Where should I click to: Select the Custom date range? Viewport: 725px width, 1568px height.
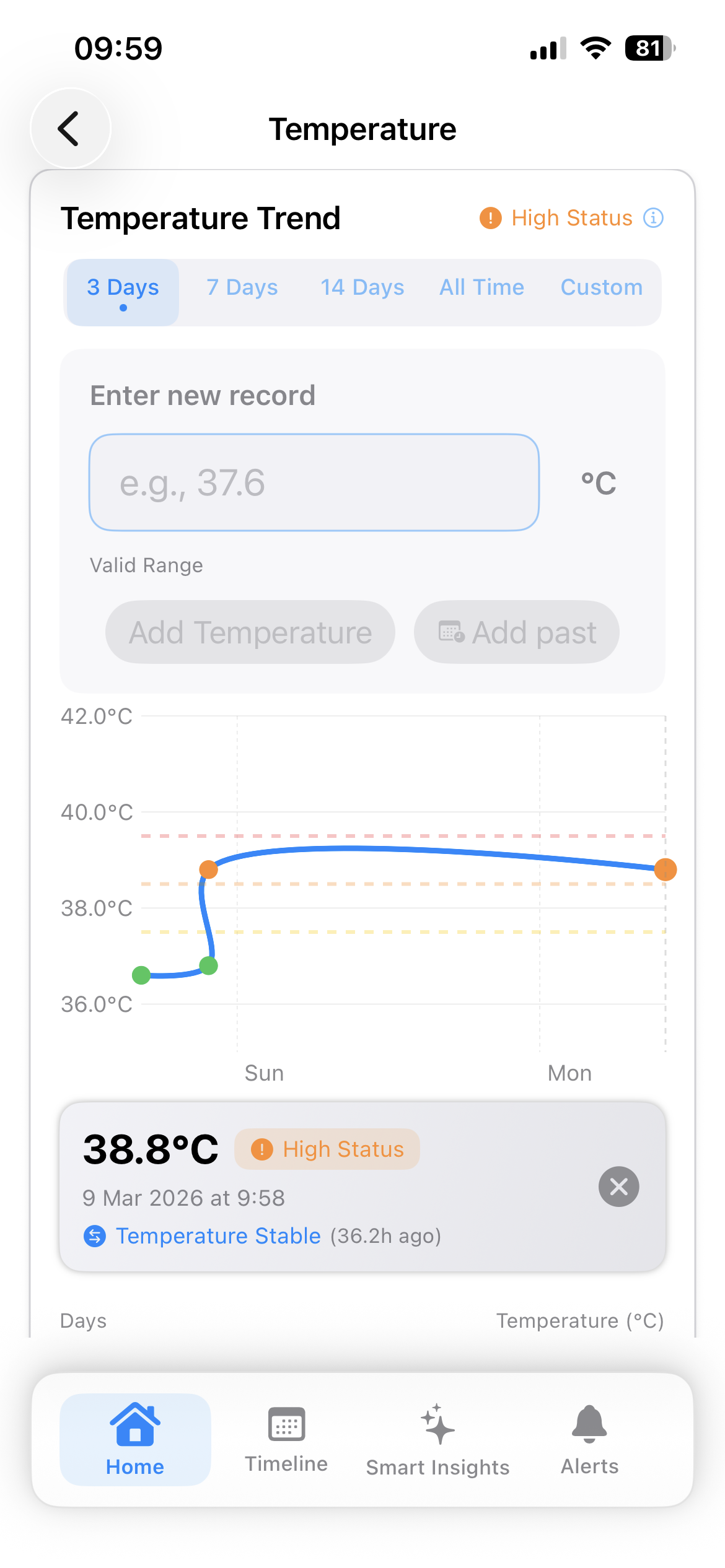coord(601,287)
